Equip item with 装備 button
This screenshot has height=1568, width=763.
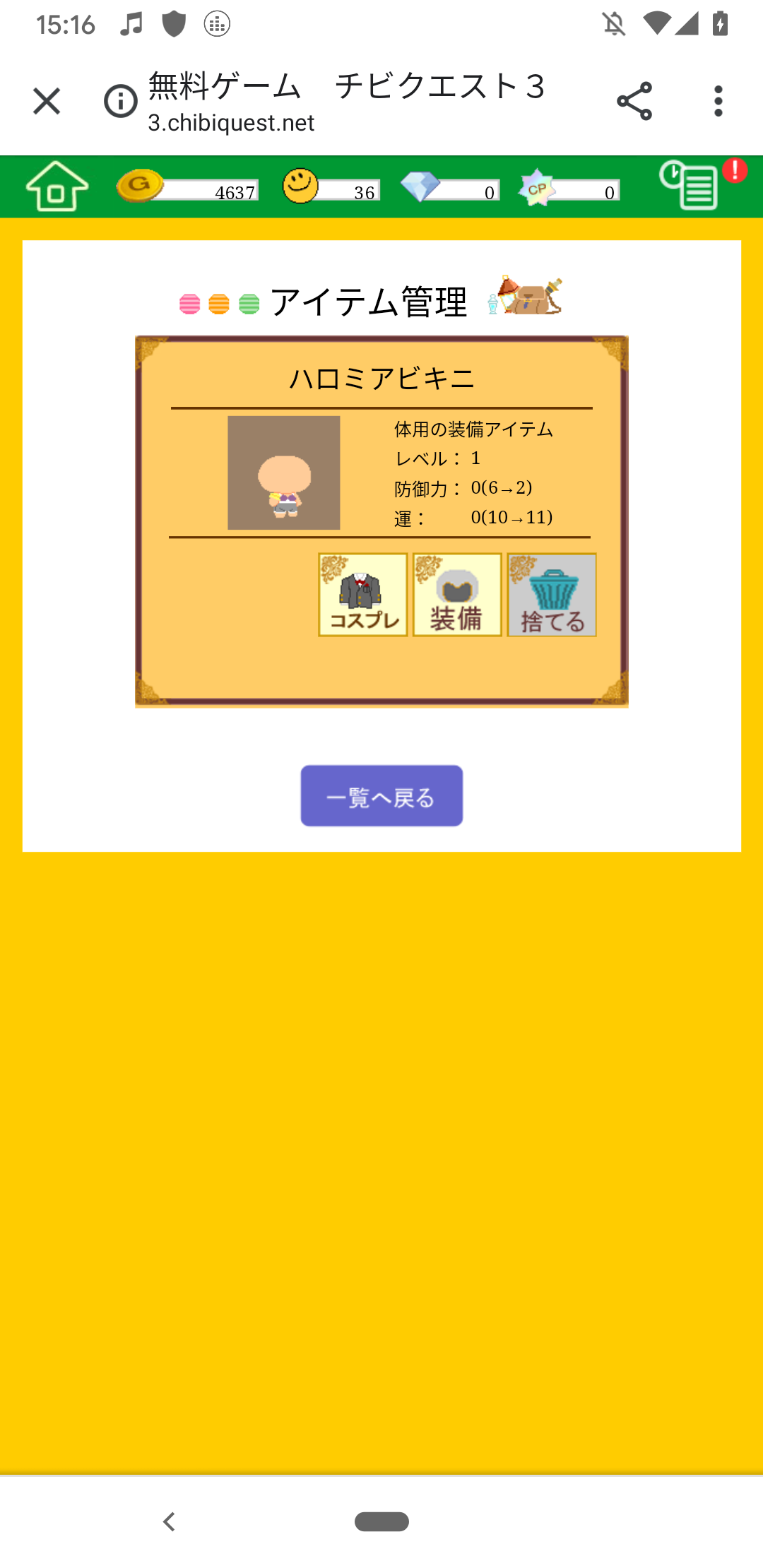457,595
